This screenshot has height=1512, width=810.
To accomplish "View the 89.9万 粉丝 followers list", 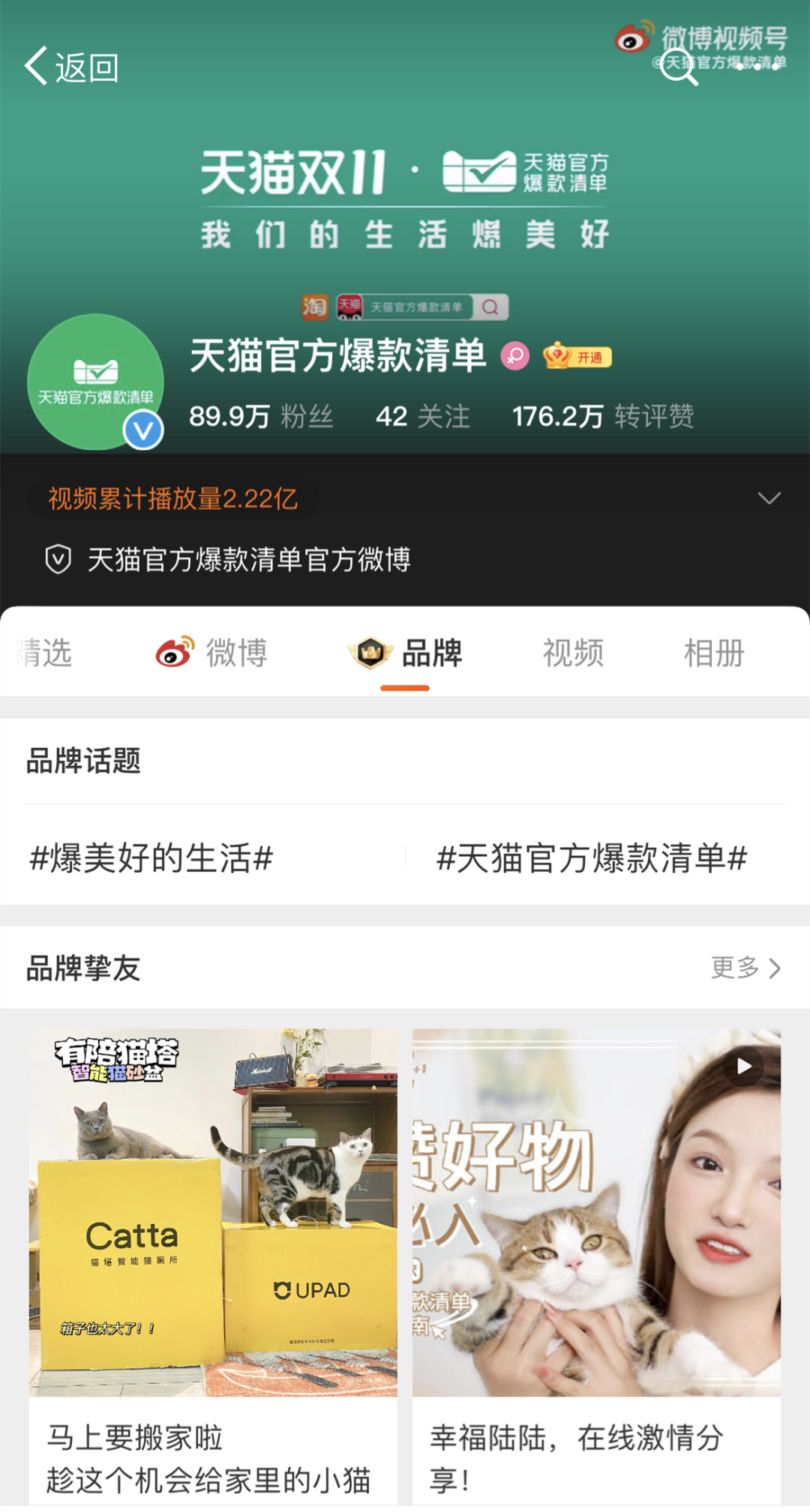I will (261, 416).
